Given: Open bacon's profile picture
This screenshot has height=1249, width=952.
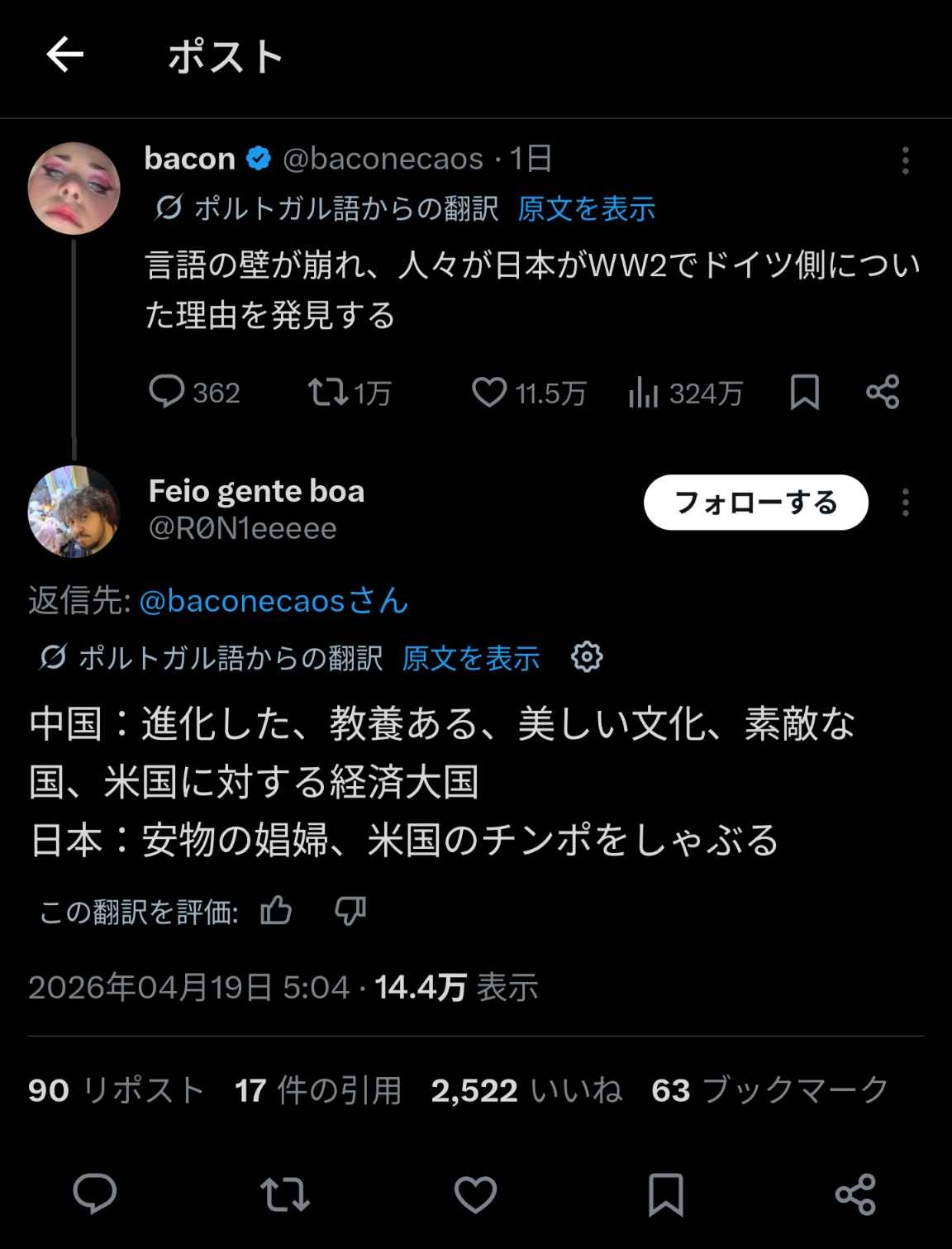Looking at the screenshot, I should pos(74,188).
